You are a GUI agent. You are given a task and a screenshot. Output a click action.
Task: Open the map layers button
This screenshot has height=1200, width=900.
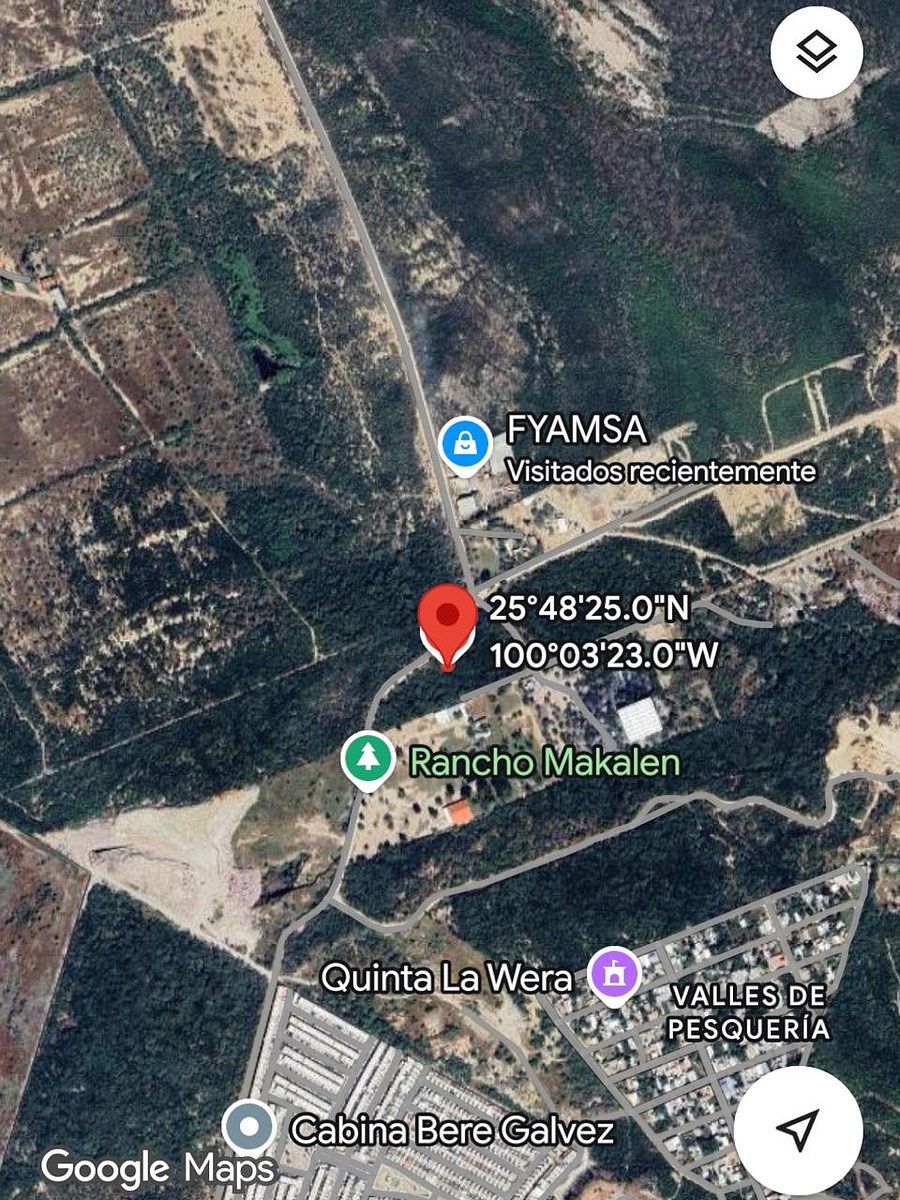pyautogui.click(x=816, y=52)
